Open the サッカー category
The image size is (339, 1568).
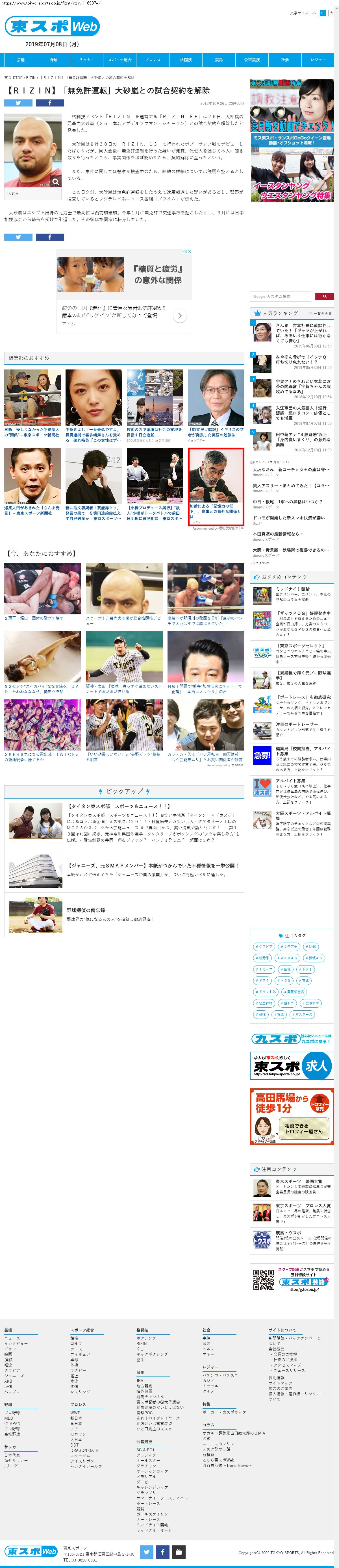[x=86, y=60]
